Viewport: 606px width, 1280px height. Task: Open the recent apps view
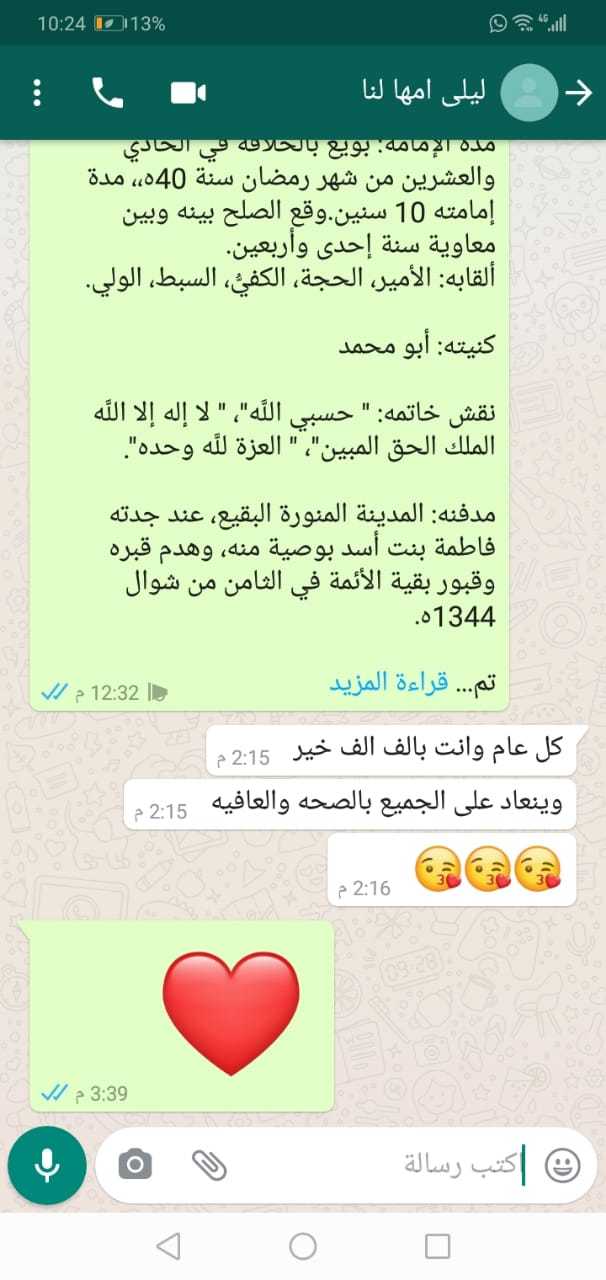pos(437,1246)
